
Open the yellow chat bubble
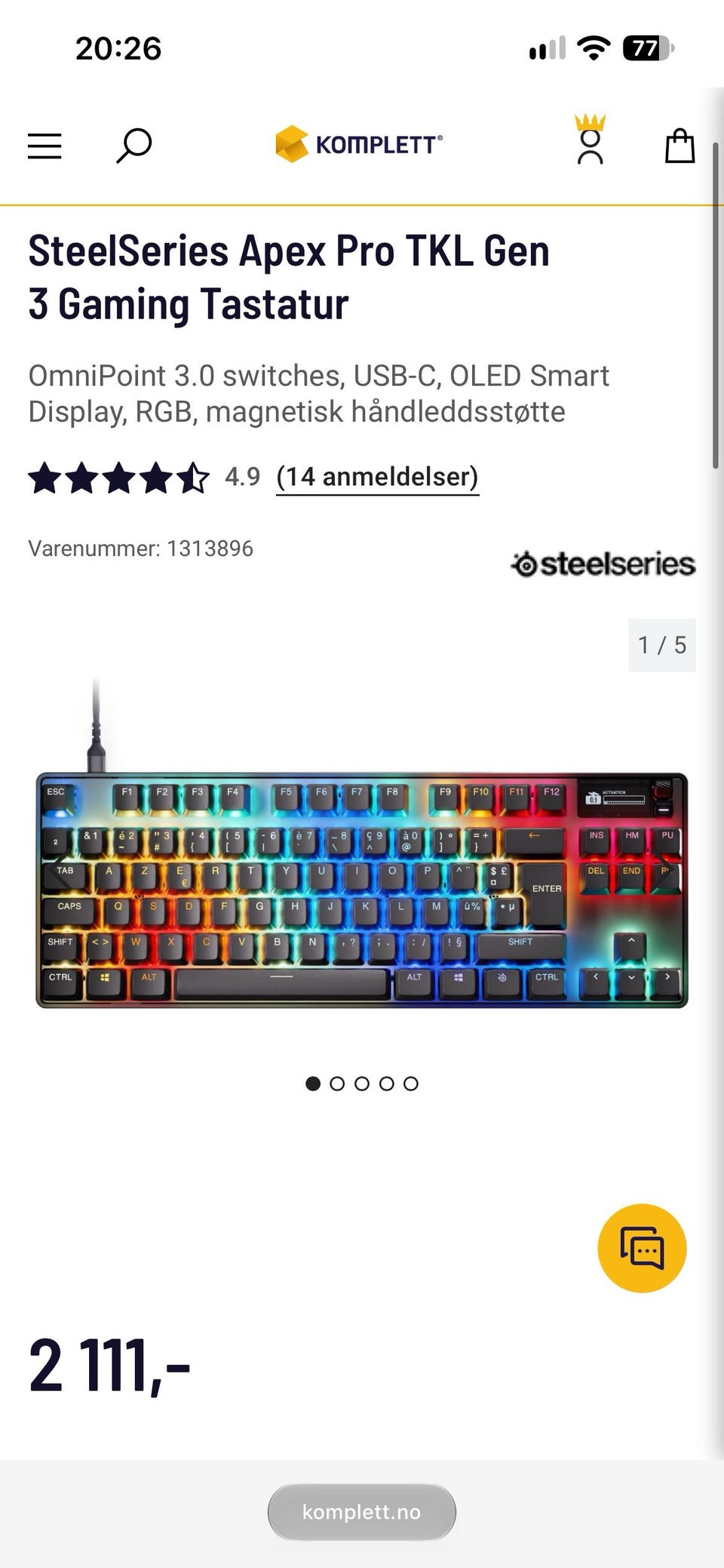[x=642, y=1248]
